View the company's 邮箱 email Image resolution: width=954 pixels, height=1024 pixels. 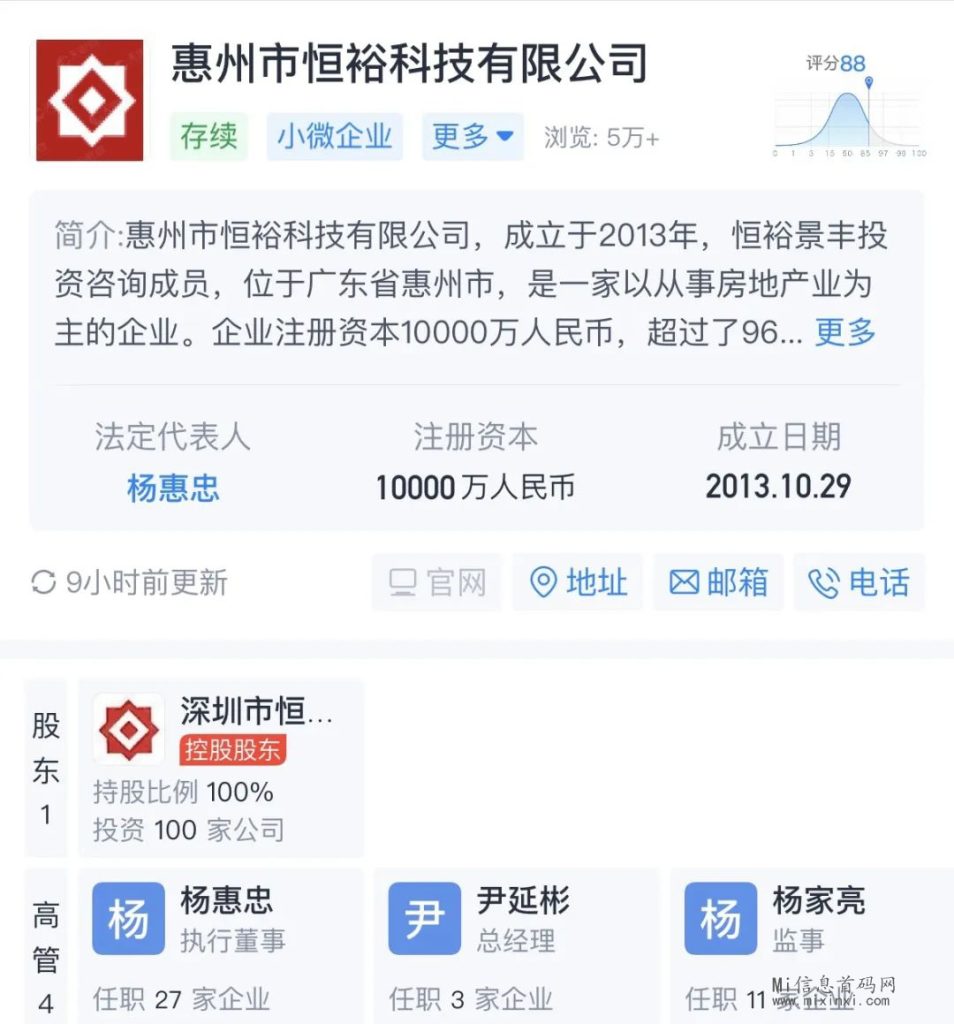point(719,582)
